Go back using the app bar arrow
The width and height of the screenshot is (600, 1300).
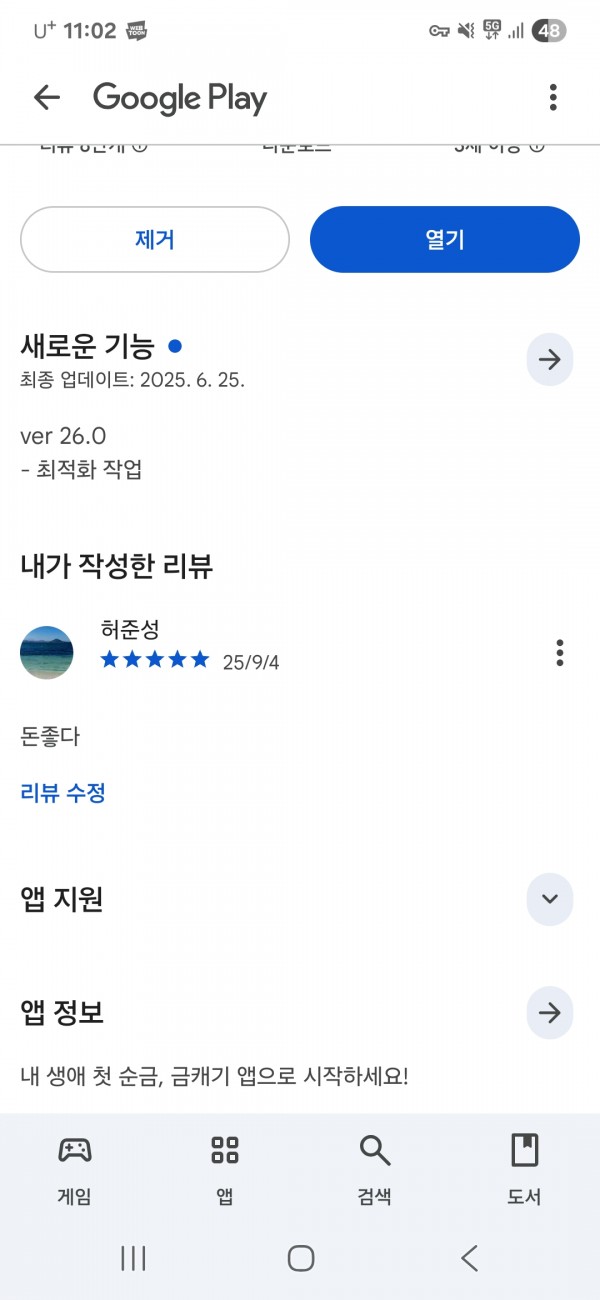47,97
